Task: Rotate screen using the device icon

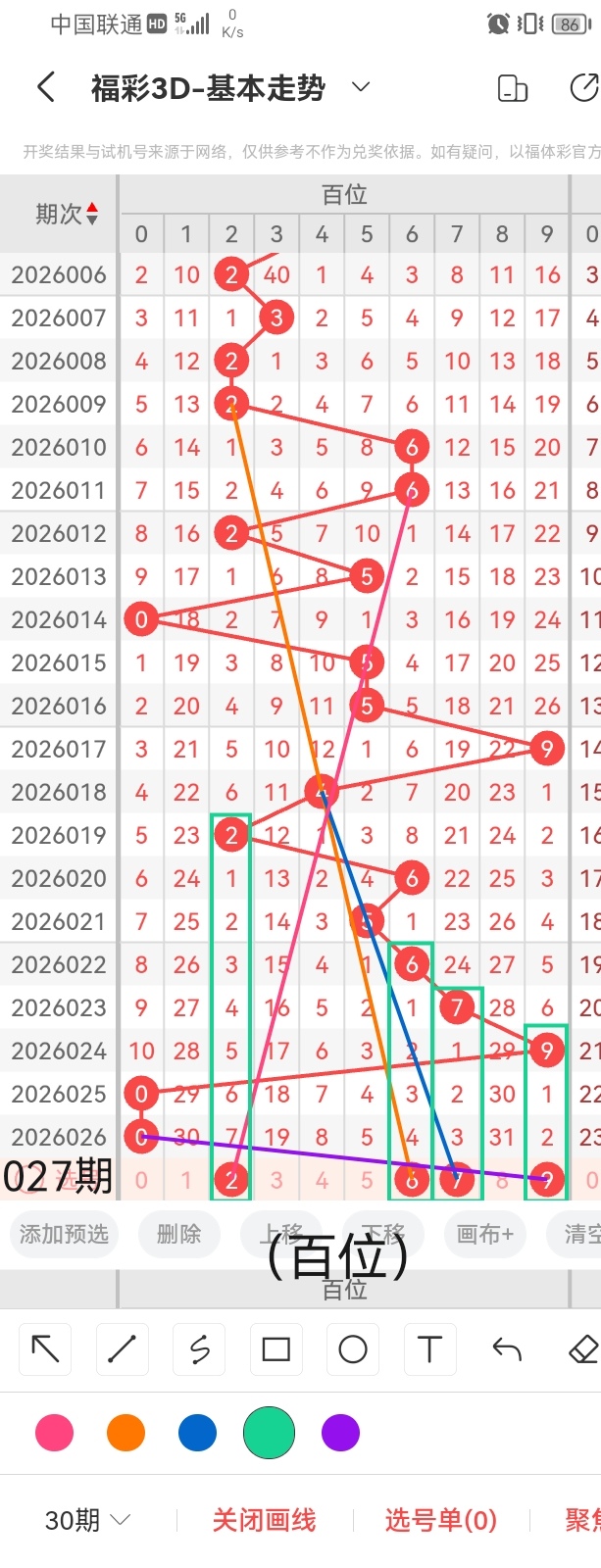Action: point(513,88)
